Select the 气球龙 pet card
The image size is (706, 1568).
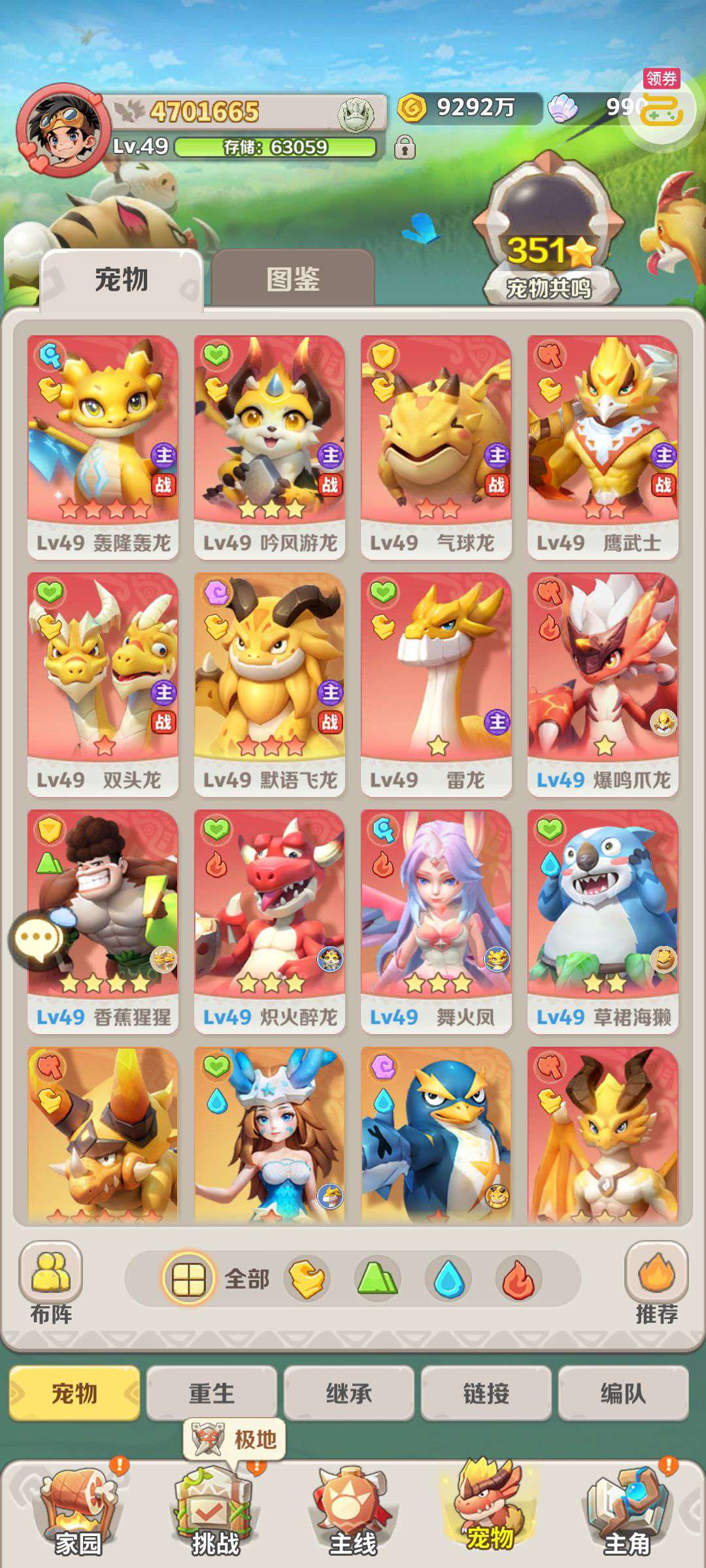pos(436,448)
